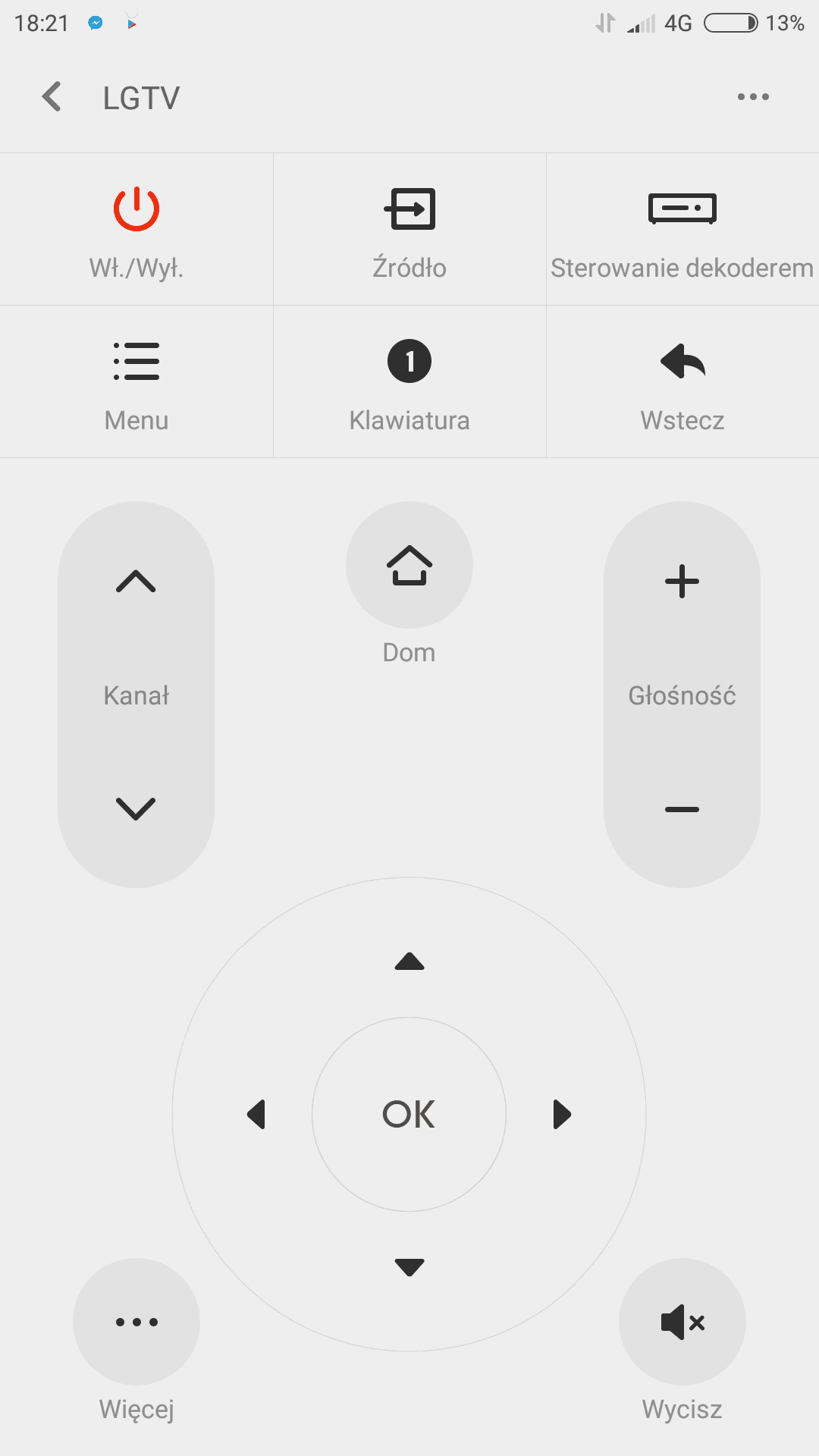Tap the Dom home button
Image resolution: width=819 pixels, height=1456 pixels.
pyautogui.click(x=409, y=565)
